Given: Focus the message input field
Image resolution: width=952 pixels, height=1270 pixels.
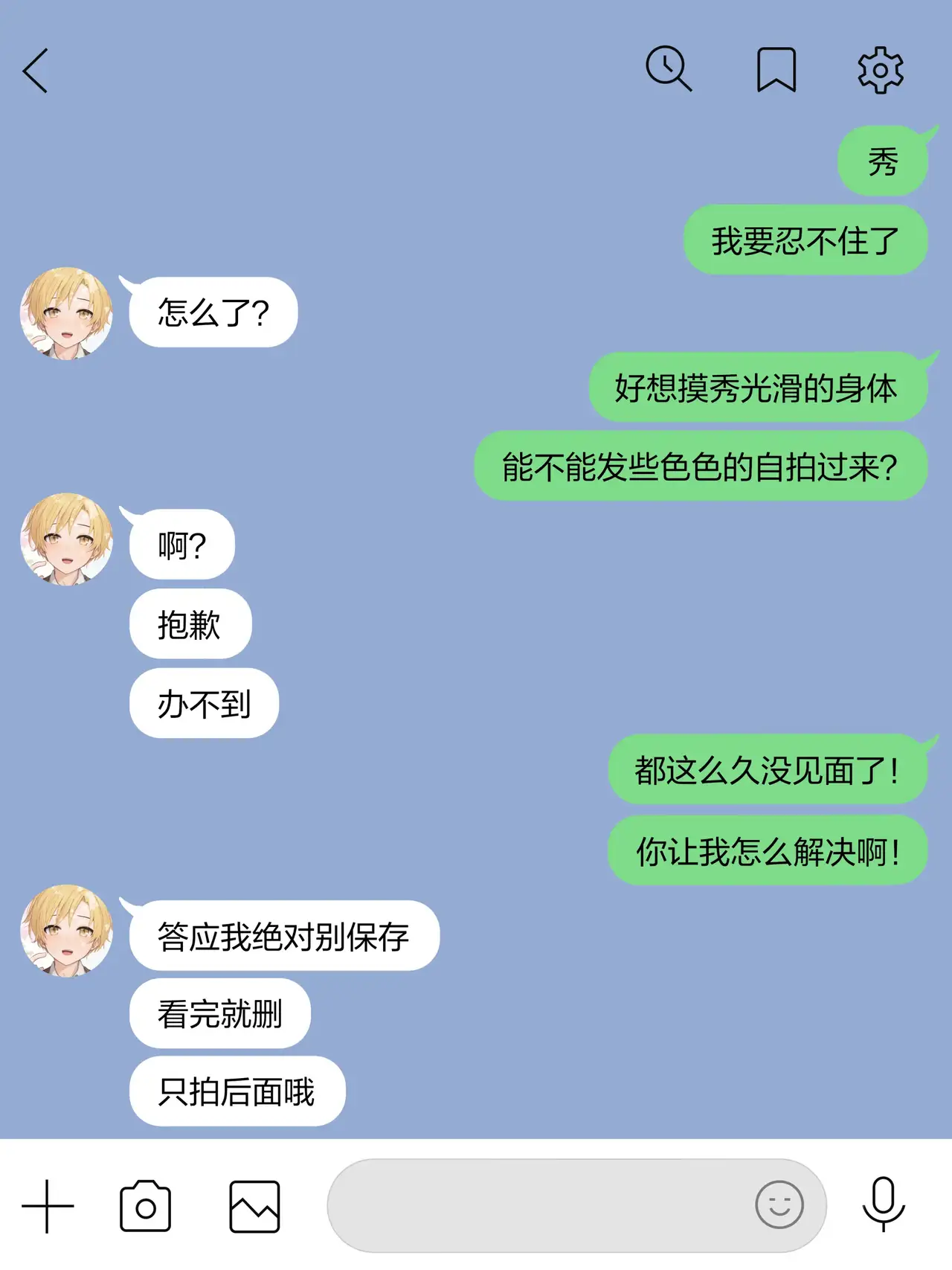Looking at the screenshot, I should pyautogui.click(x=535, y=1205).
